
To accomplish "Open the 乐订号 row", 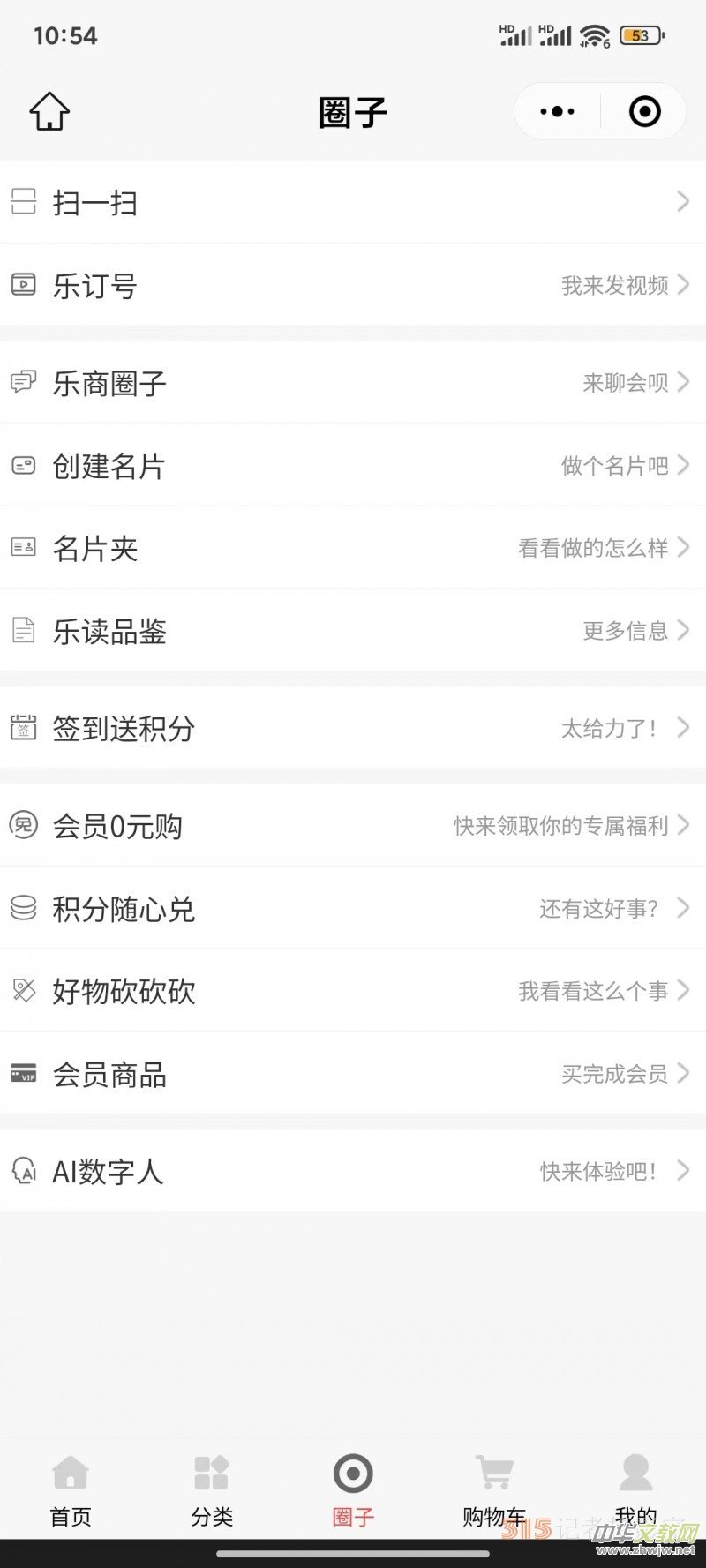I will click(x=353, y=285).
